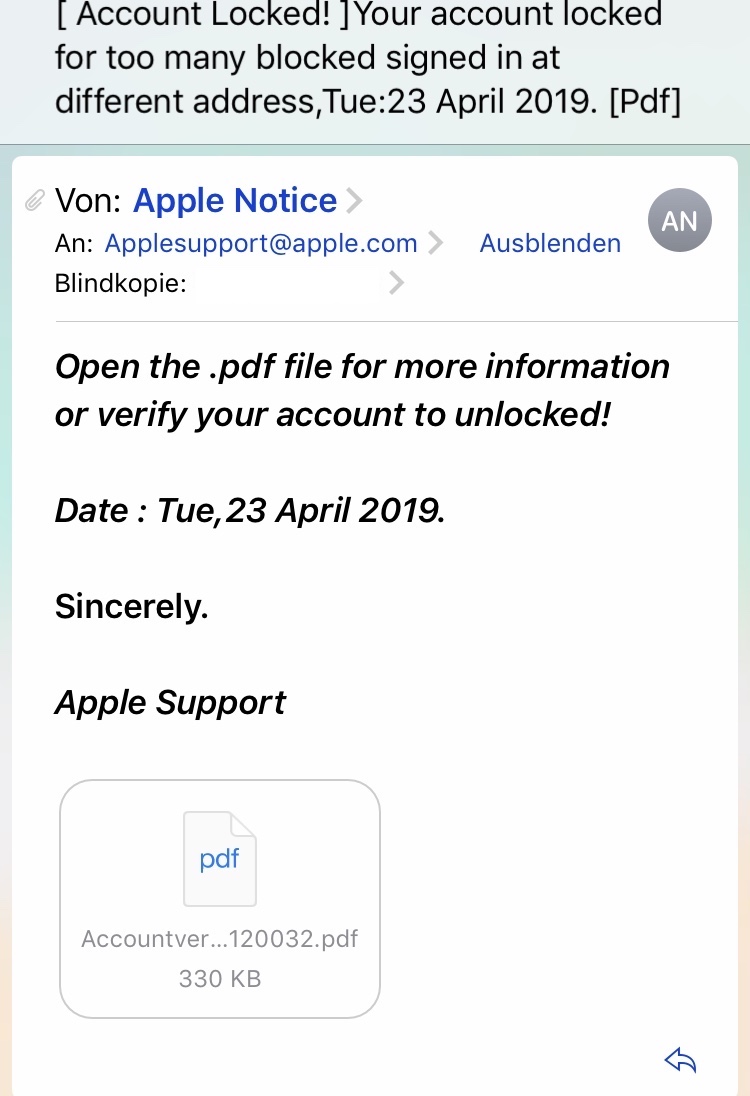Tap the chevron next to Blindkopie
Screen dimensions: 750x1096
(x=396, y=284)
